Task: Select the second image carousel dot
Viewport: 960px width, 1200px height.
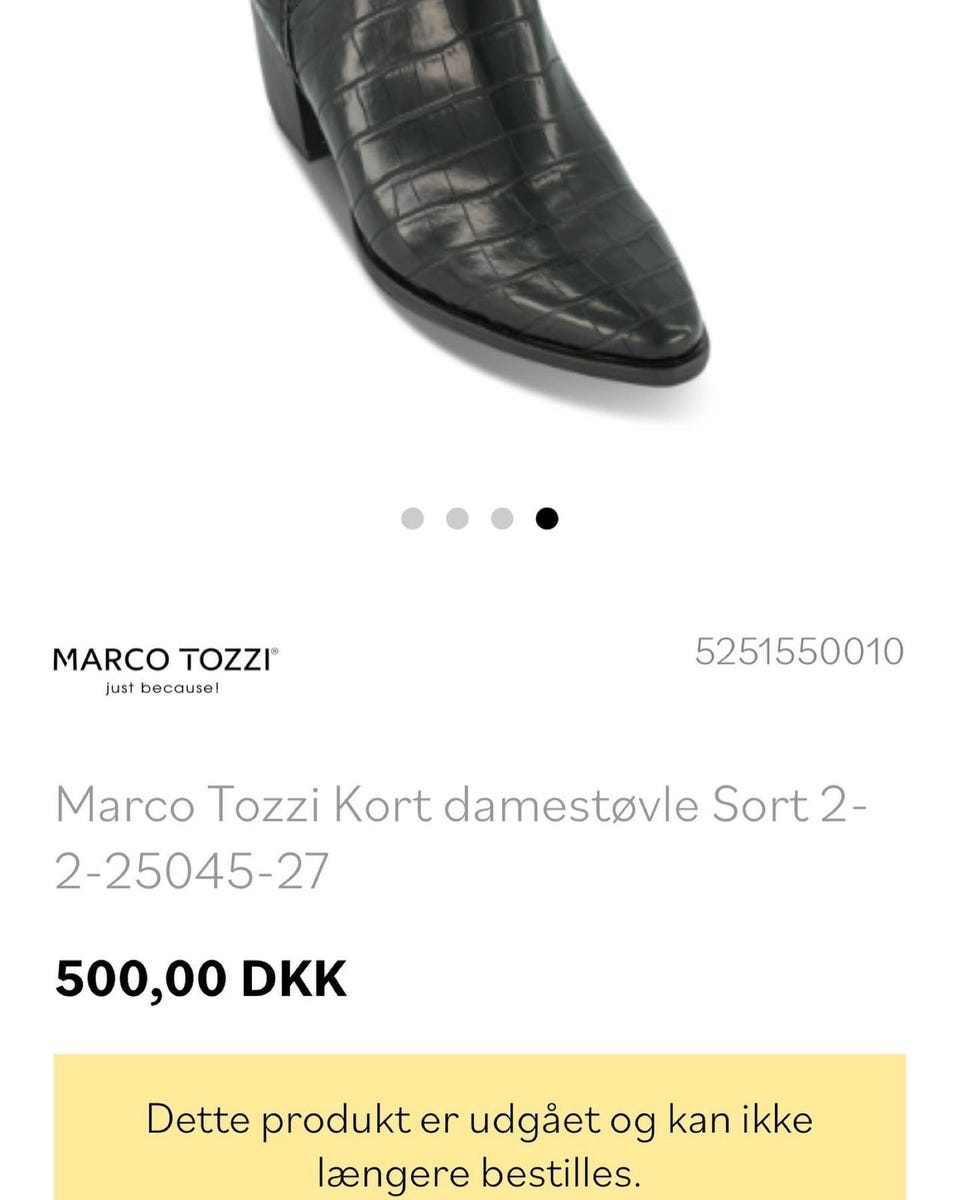Action: [457, 518]
